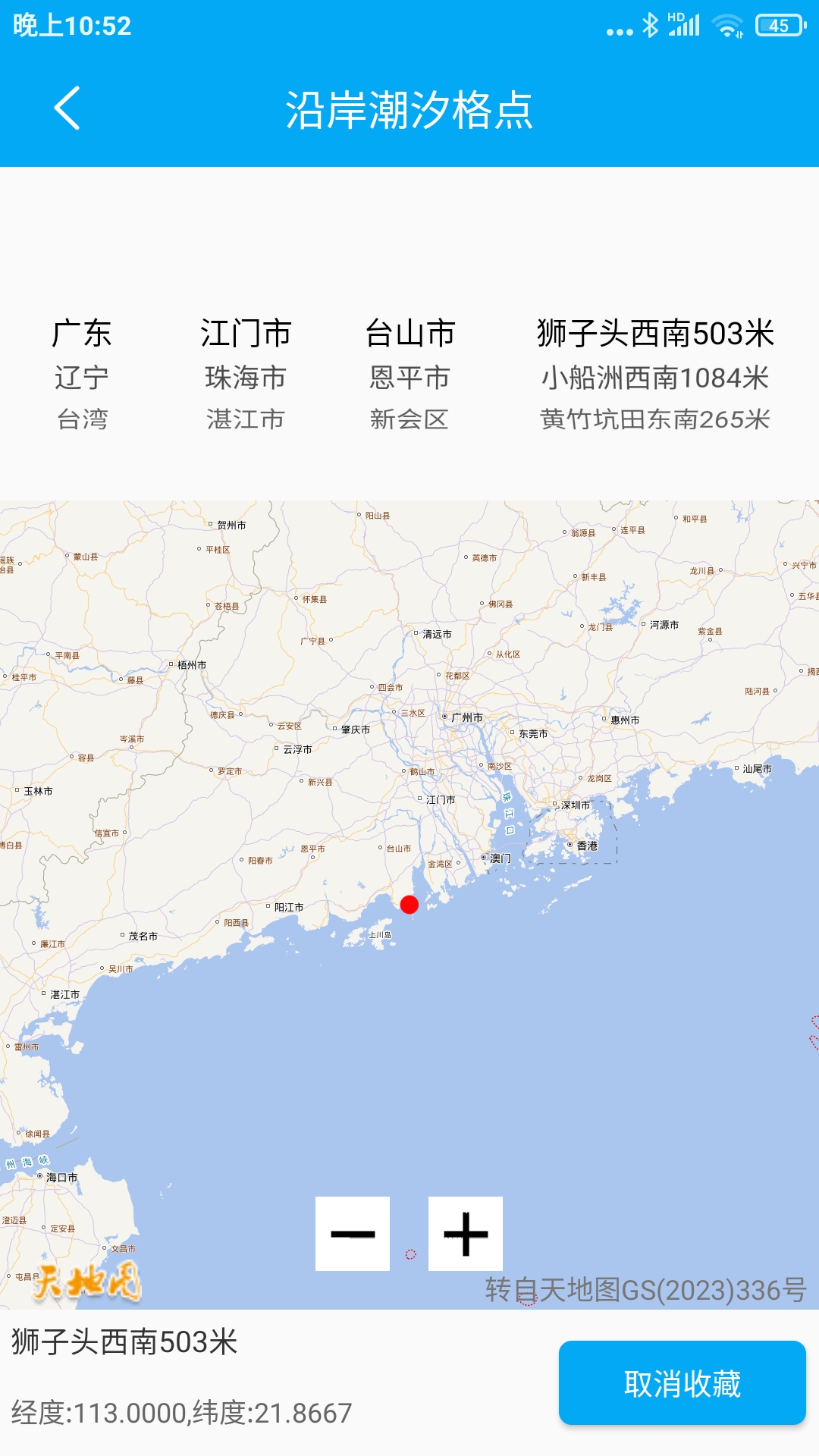Pick 湛江市 in the city picker

(x=246, y=419)
